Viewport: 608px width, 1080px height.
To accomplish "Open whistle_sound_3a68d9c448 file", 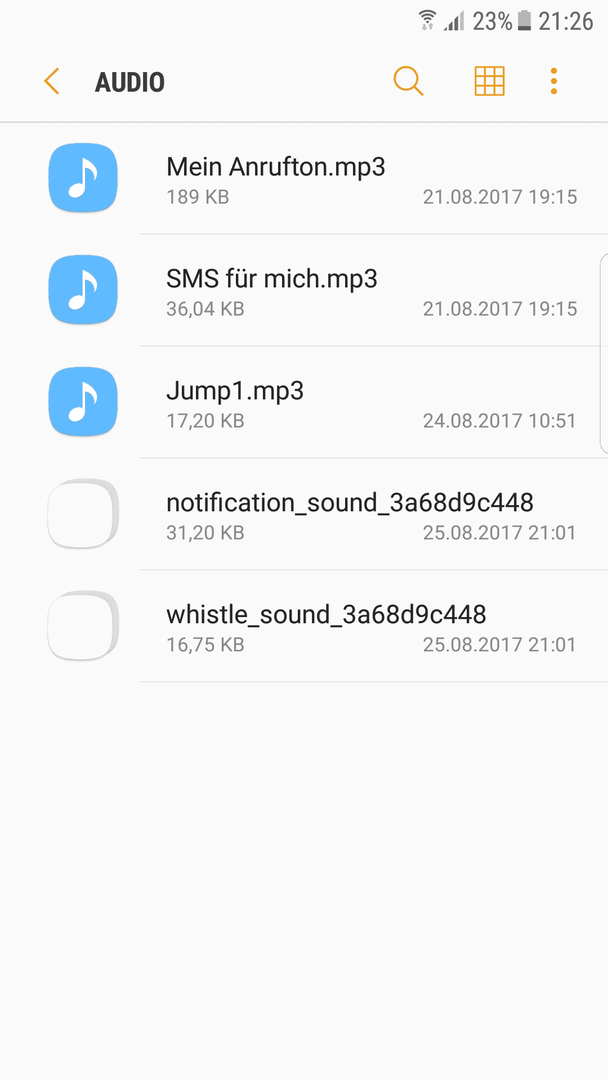I will point(304,626).
